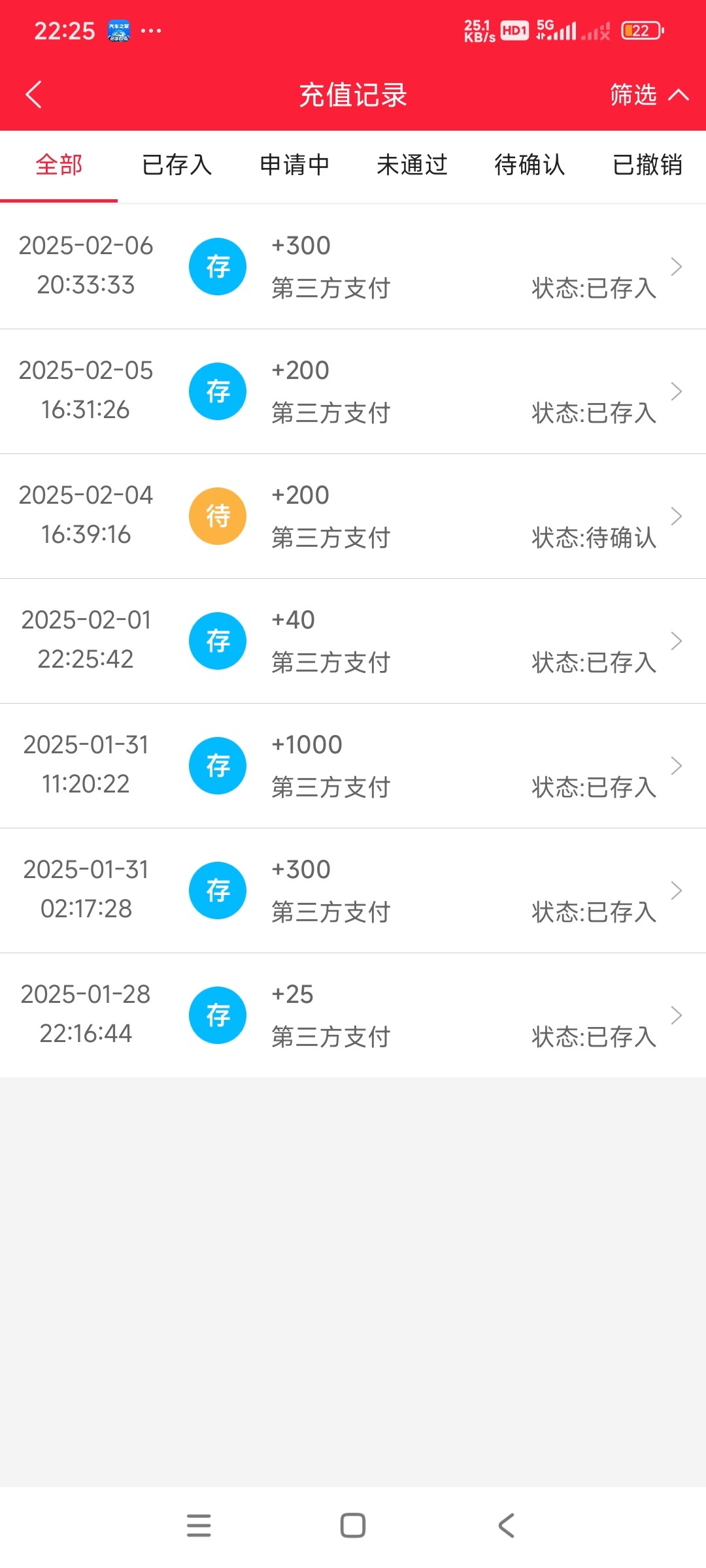Viewport: 706px width, 1568px height.
Task: Tap the system home button
Action: click(353, 1526)
